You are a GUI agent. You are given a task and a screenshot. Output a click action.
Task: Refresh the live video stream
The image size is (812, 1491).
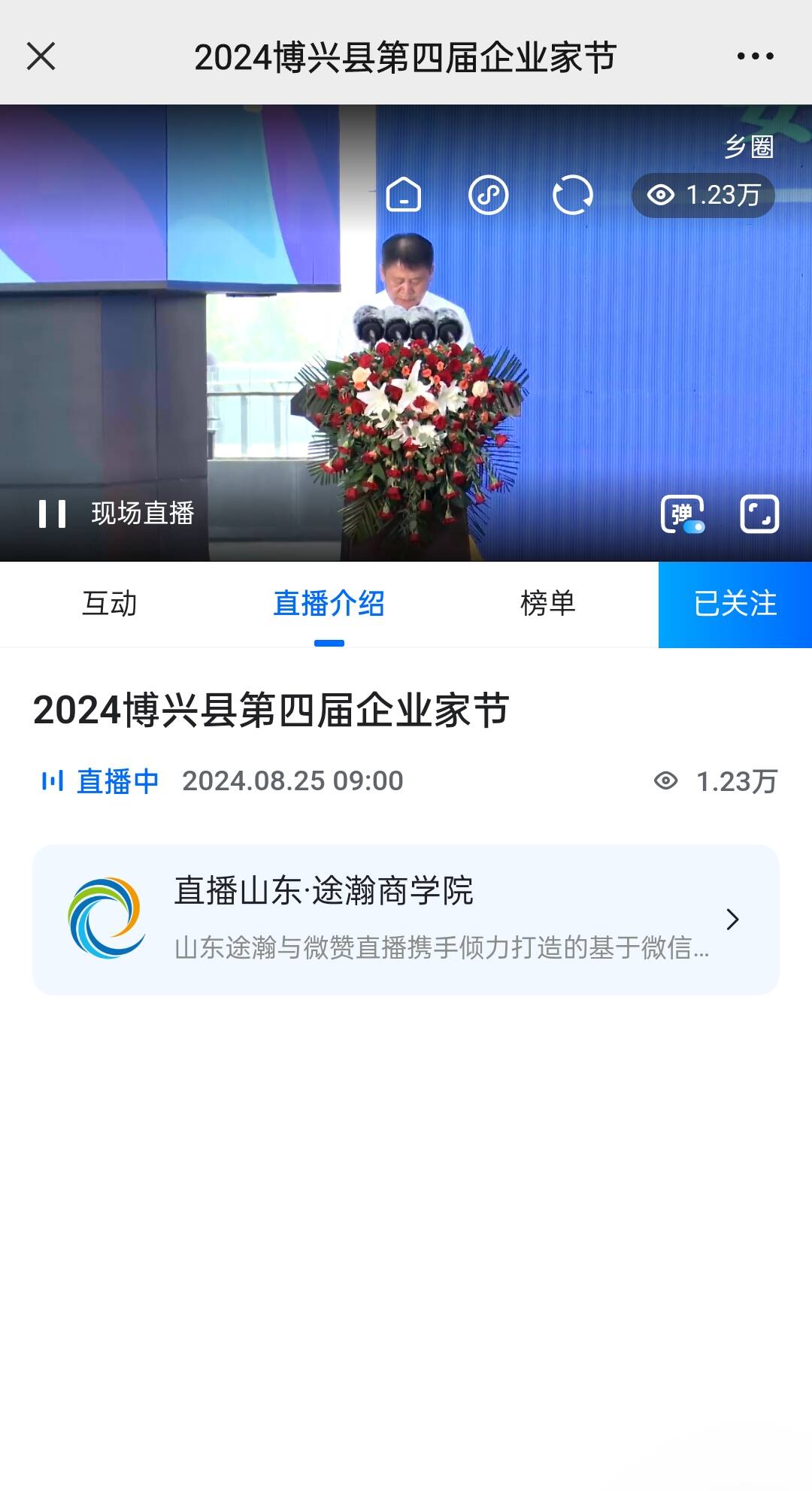pyautogui.click(x=572, y=195)
